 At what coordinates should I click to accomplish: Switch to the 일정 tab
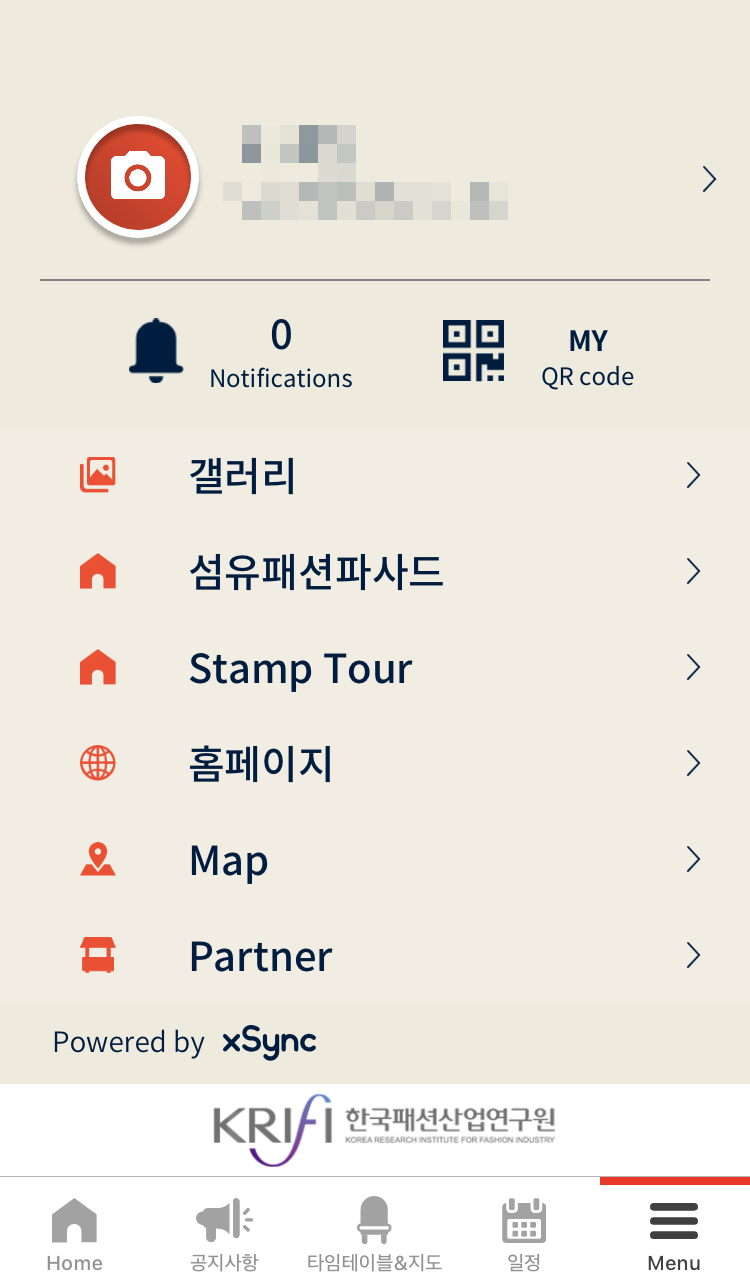click(525, 1234)
